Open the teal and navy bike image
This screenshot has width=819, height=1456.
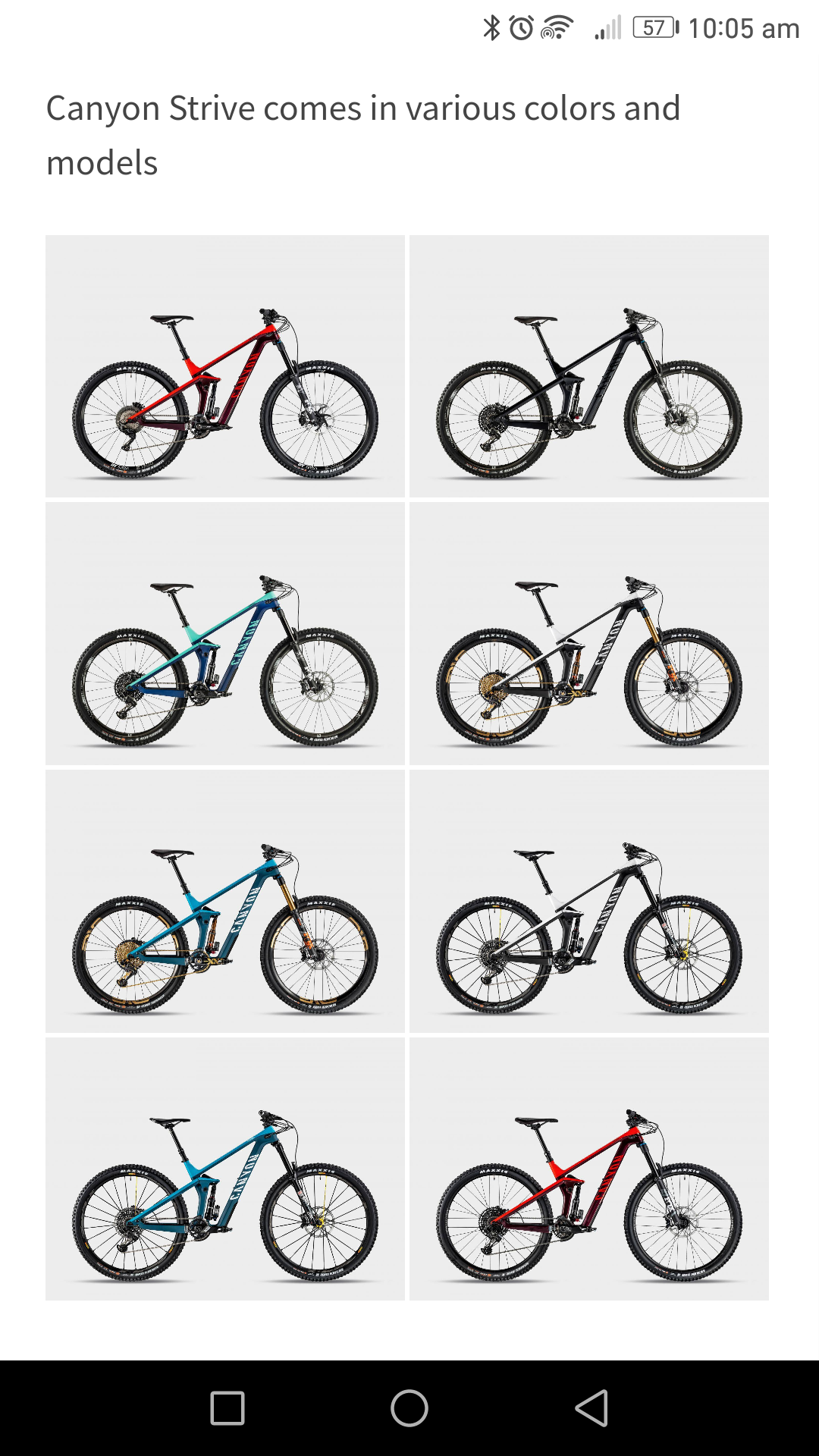tap(225, 633)
